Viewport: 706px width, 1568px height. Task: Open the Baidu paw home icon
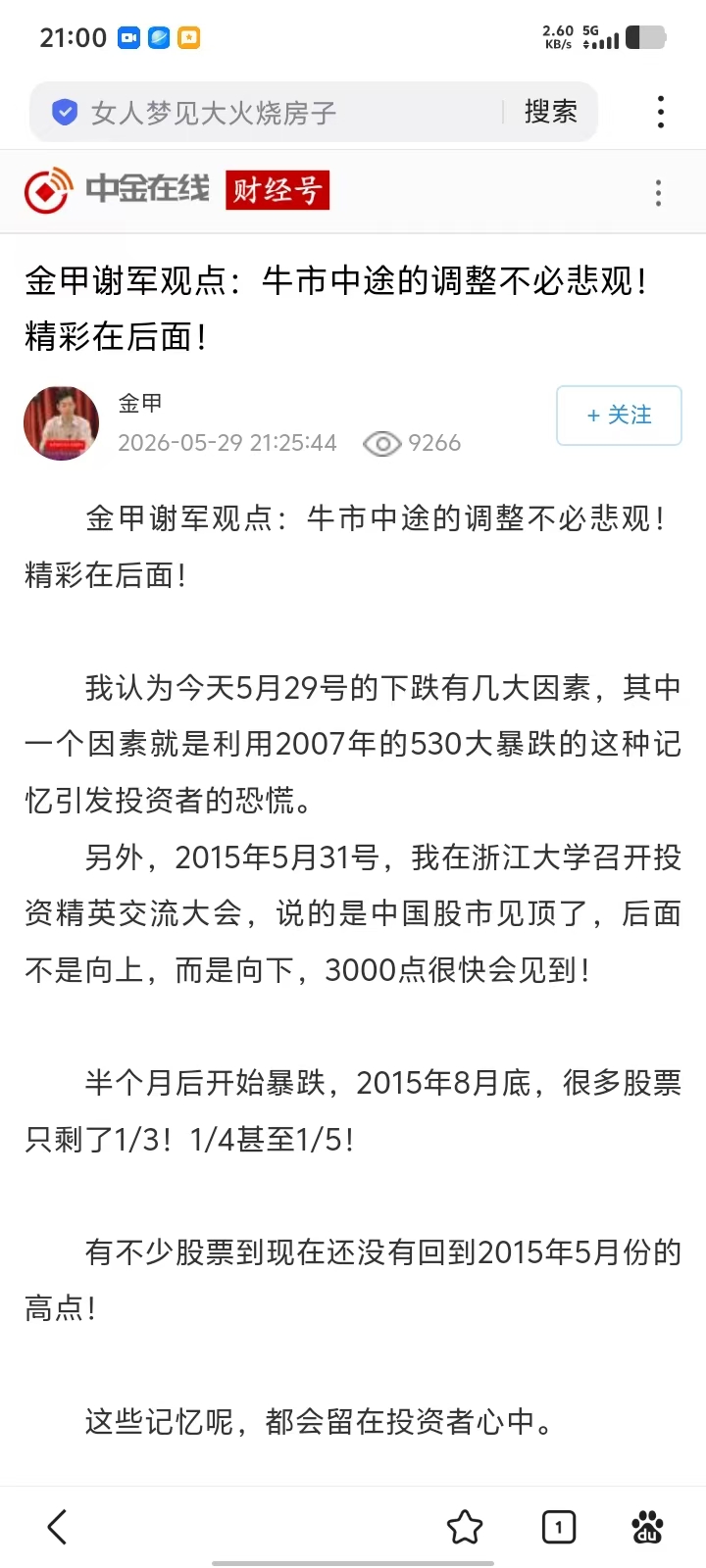point(647,1527)
